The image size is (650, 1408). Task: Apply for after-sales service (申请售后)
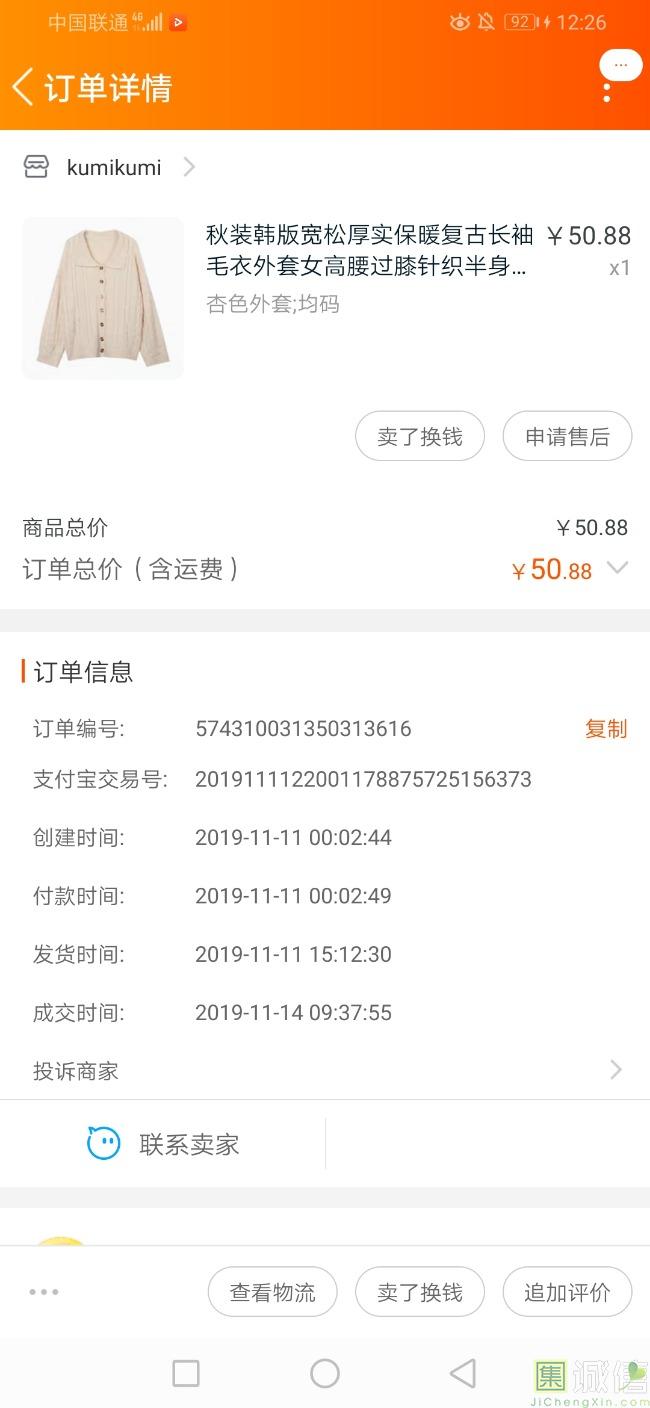tap(567, 437)
